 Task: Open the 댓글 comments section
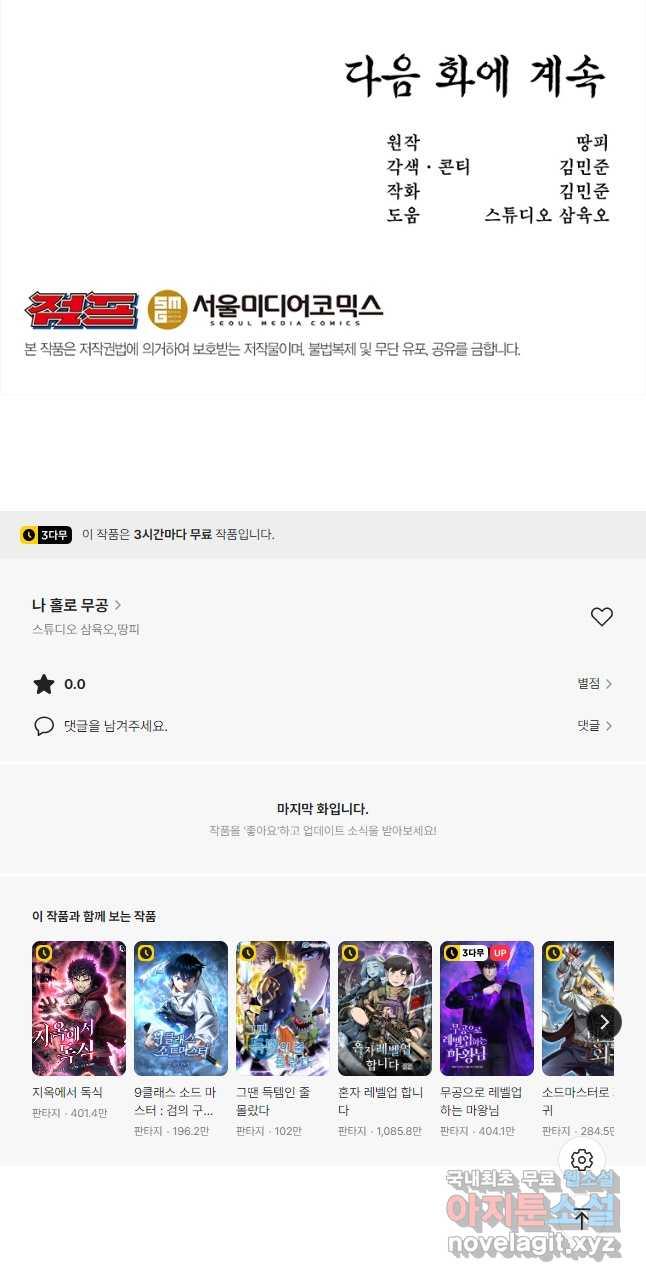coord(594,726)
